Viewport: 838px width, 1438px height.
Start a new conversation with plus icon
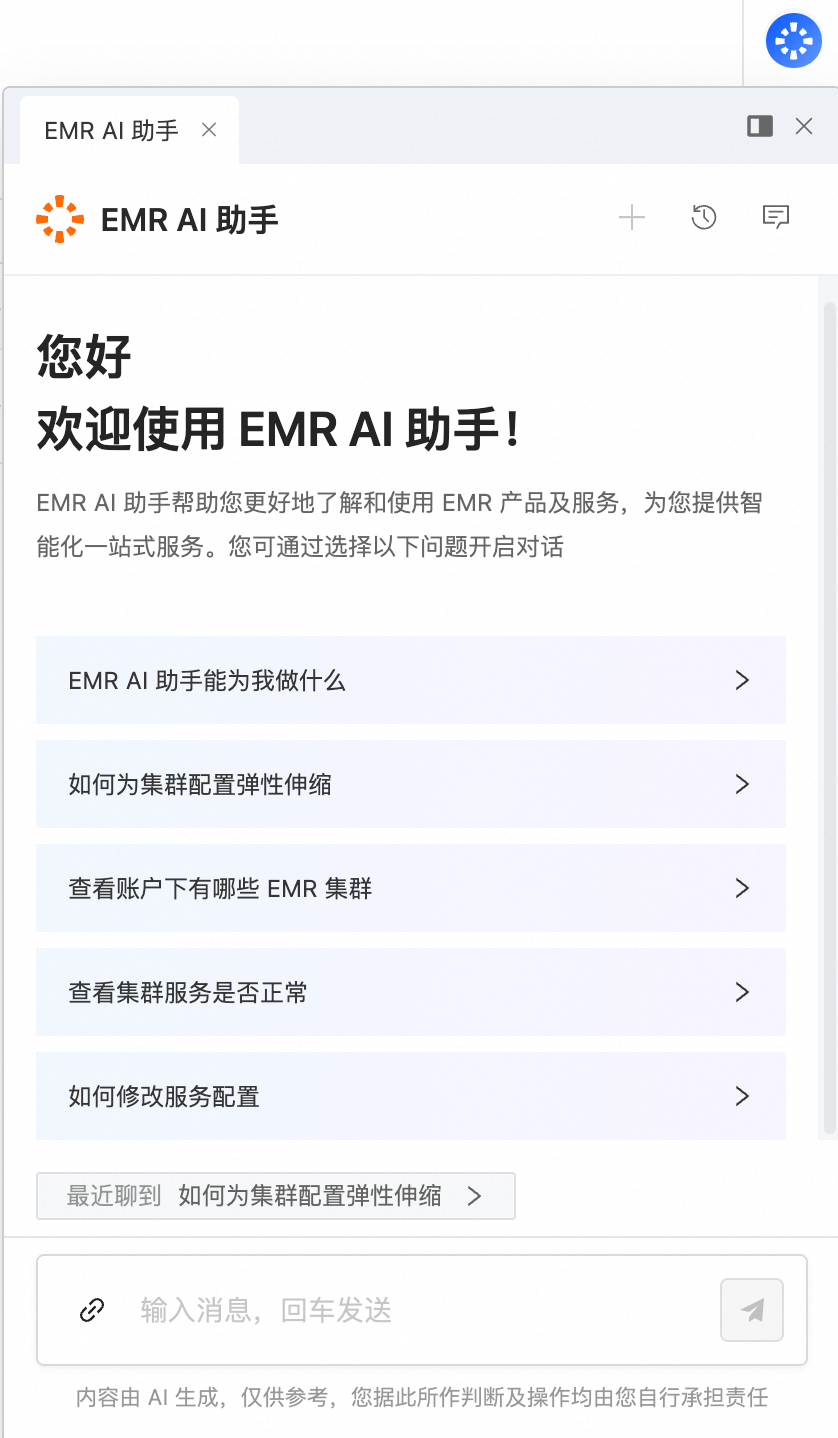tap(632, 218)
